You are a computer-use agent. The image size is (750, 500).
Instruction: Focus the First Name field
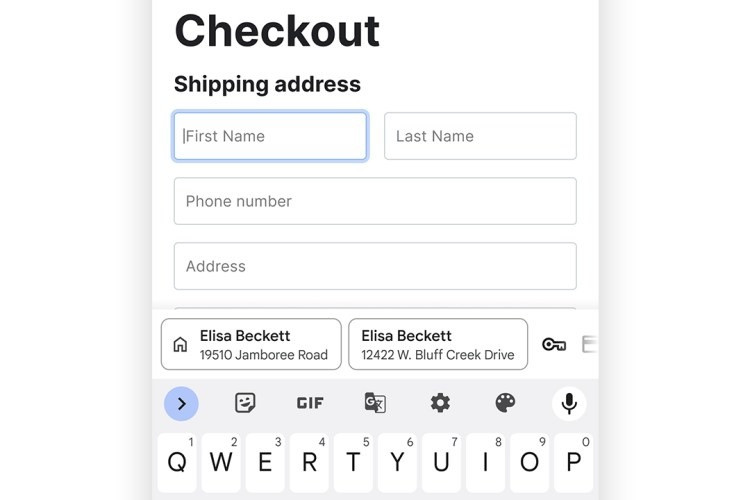pos(270,136)
